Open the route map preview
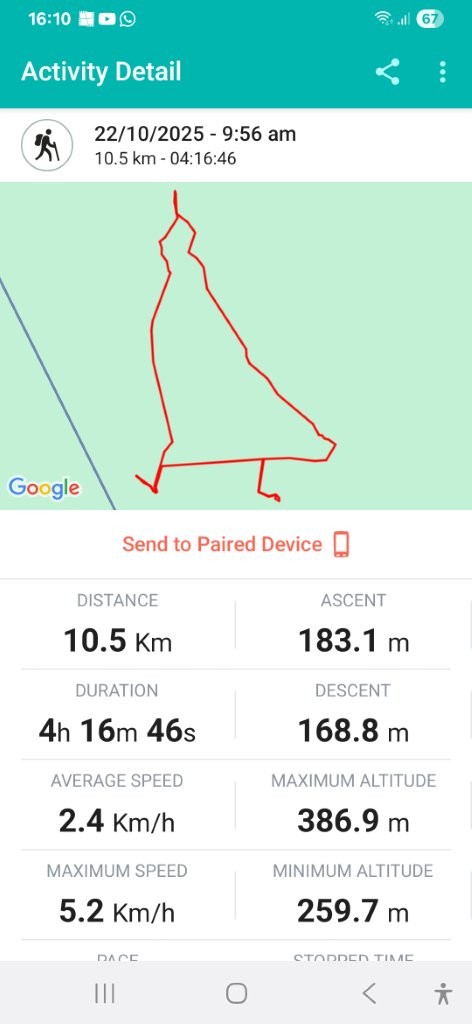This screenshot has width=472, height=1024. point(236,345)
